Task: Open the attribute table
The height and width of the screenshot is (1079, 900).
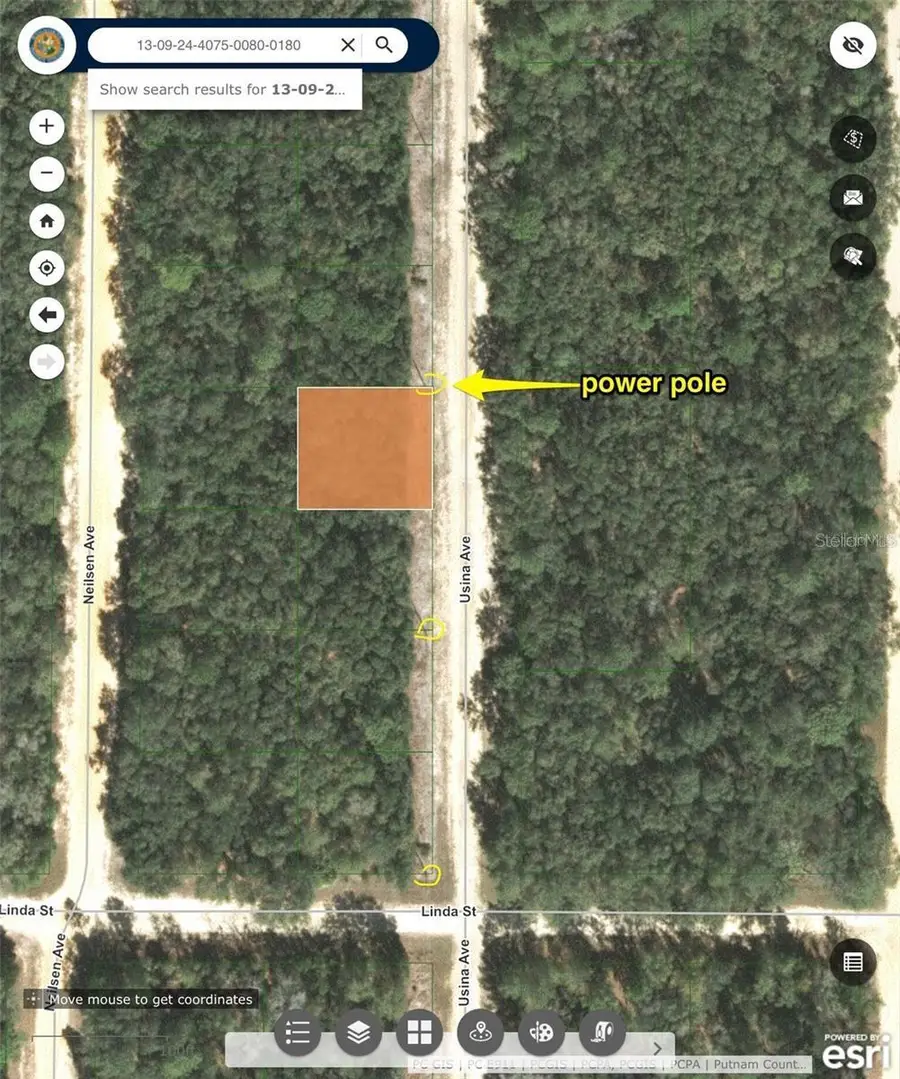Action: pos(853,962)
